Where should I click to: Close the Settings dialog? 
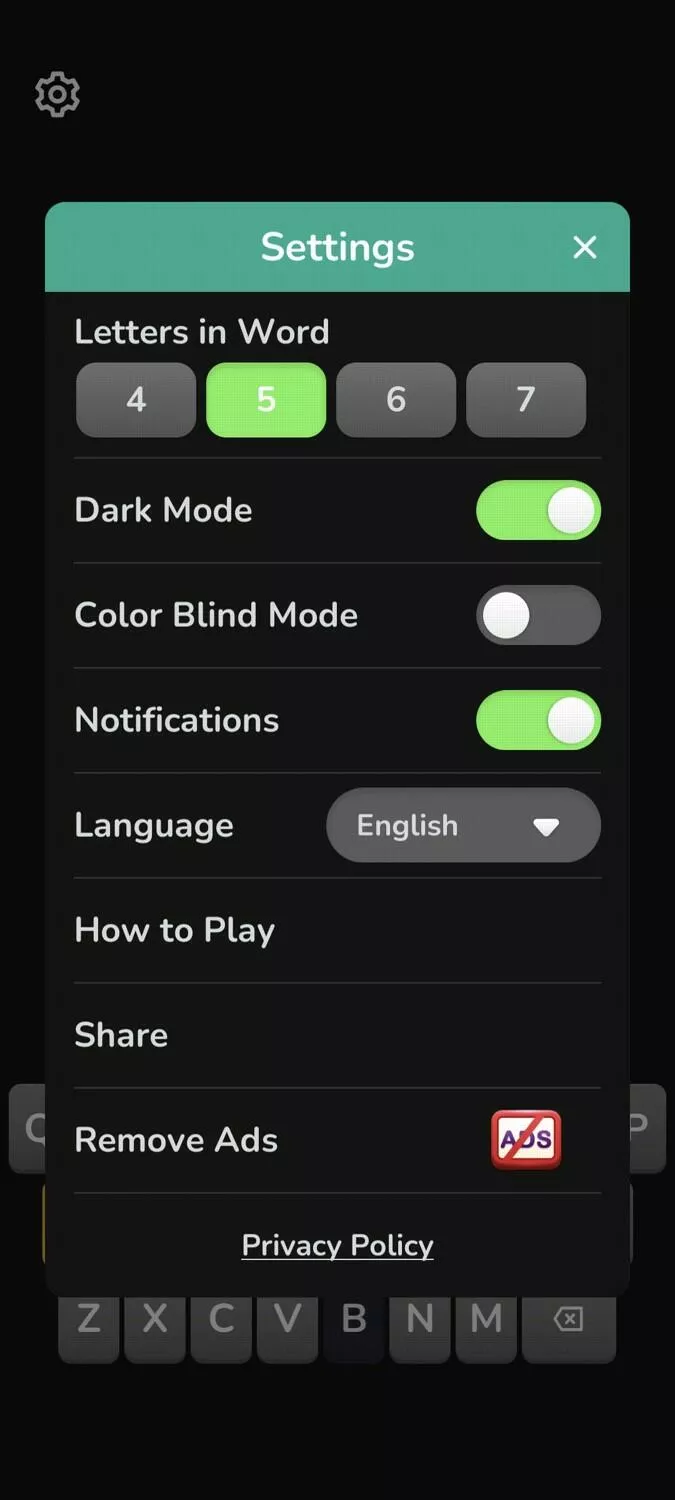(585, 247)
